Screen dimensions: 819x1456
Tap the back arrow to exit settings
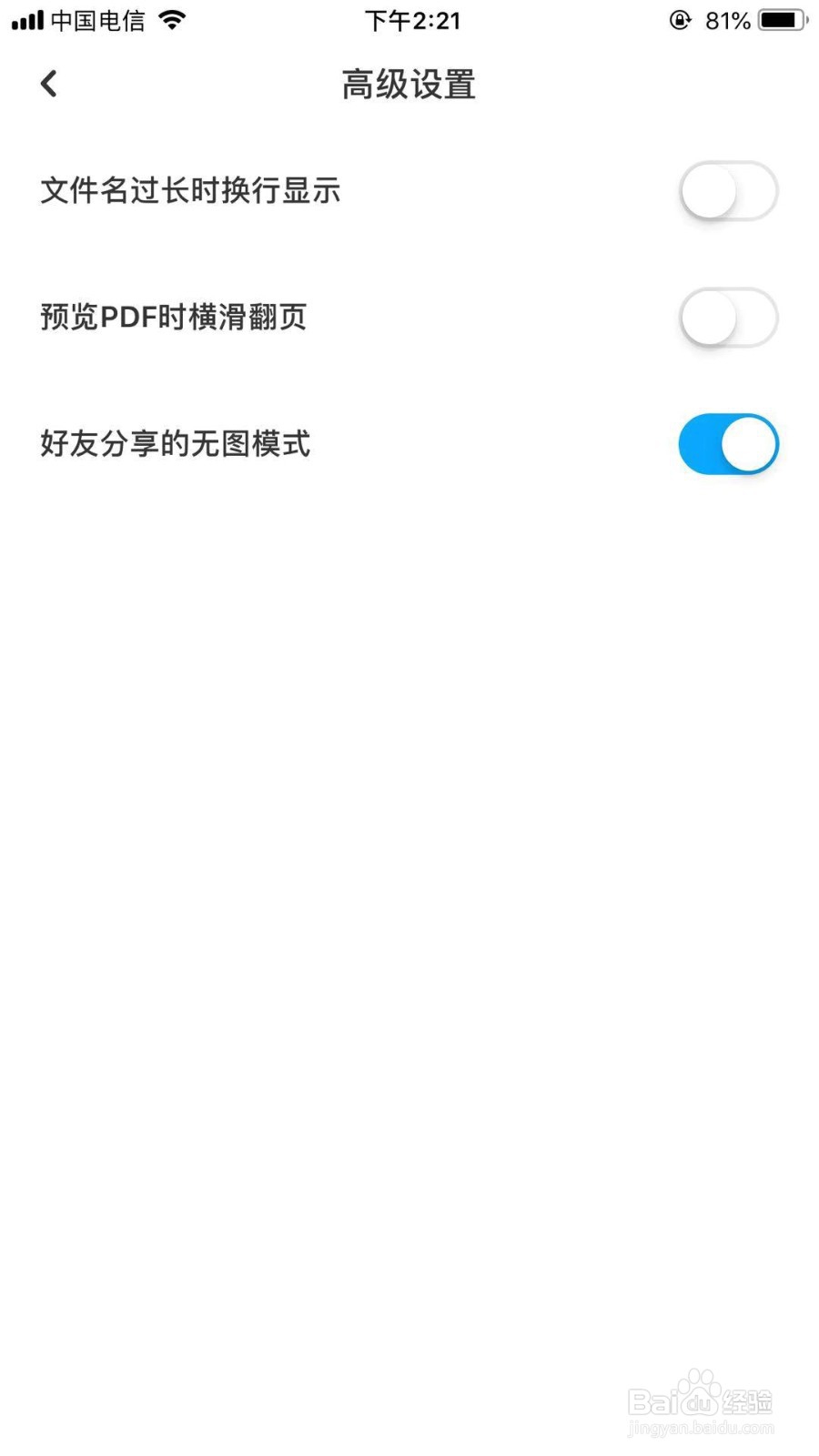click(x=48, y=83)
